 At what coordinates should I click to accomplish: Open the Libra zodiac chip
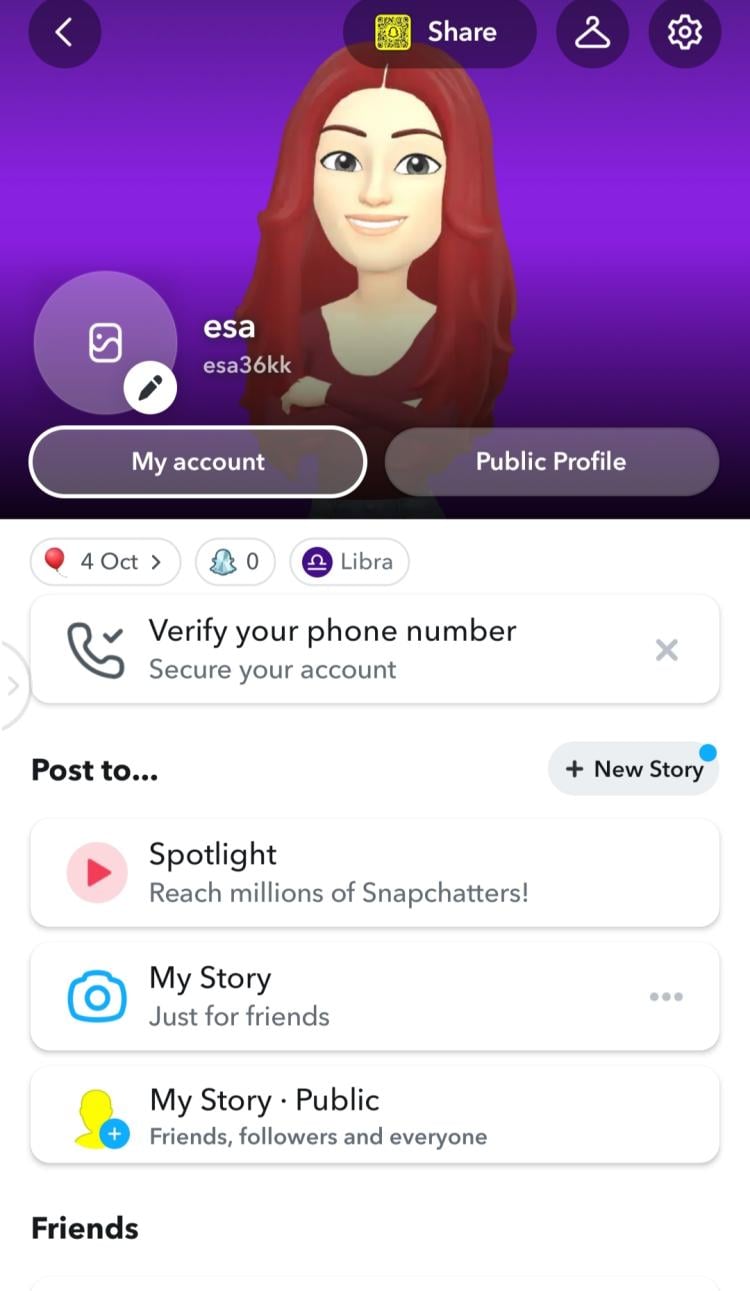coord(349,562)
